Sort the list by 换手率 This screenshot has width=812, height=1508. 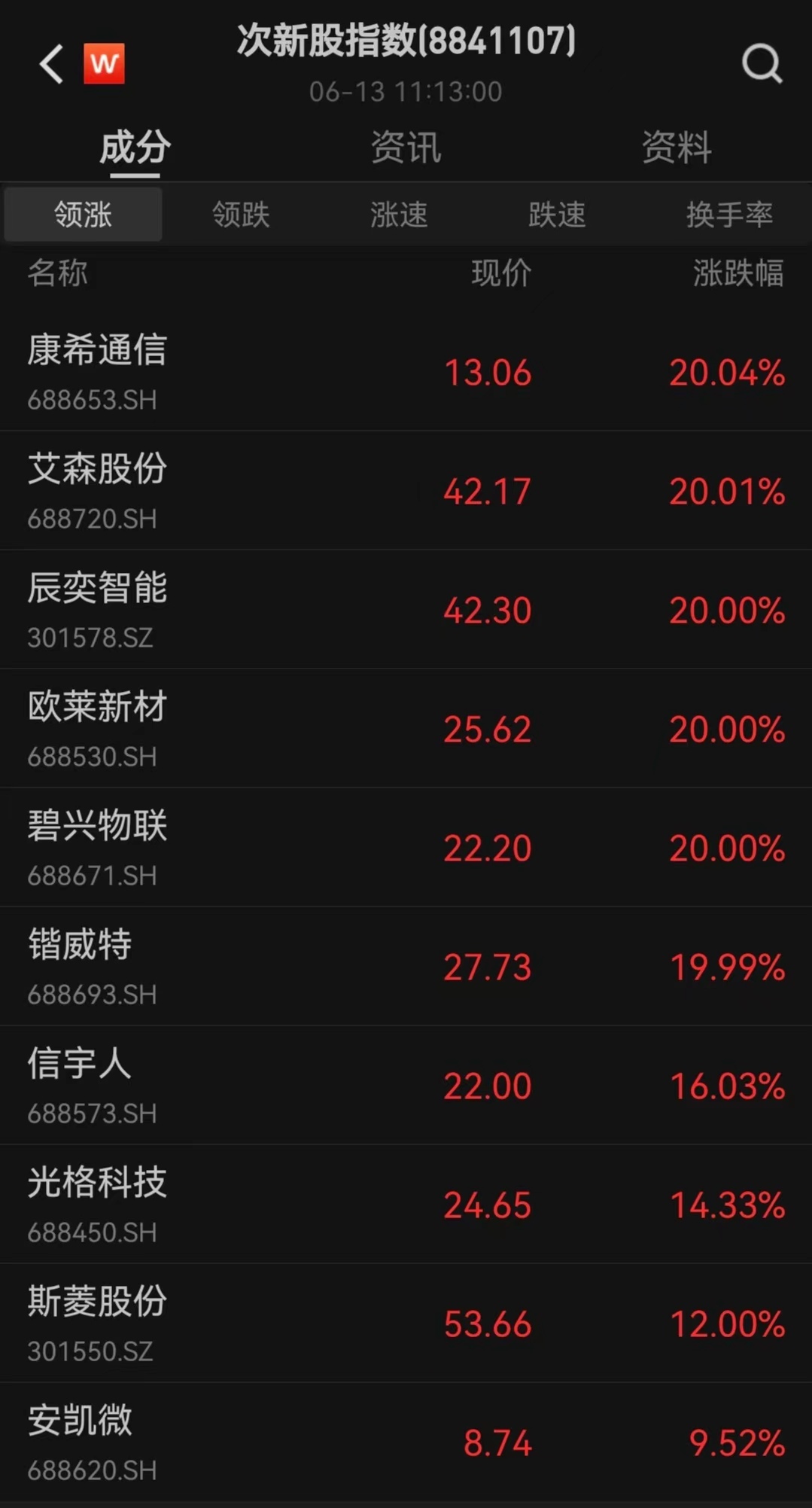729,215
